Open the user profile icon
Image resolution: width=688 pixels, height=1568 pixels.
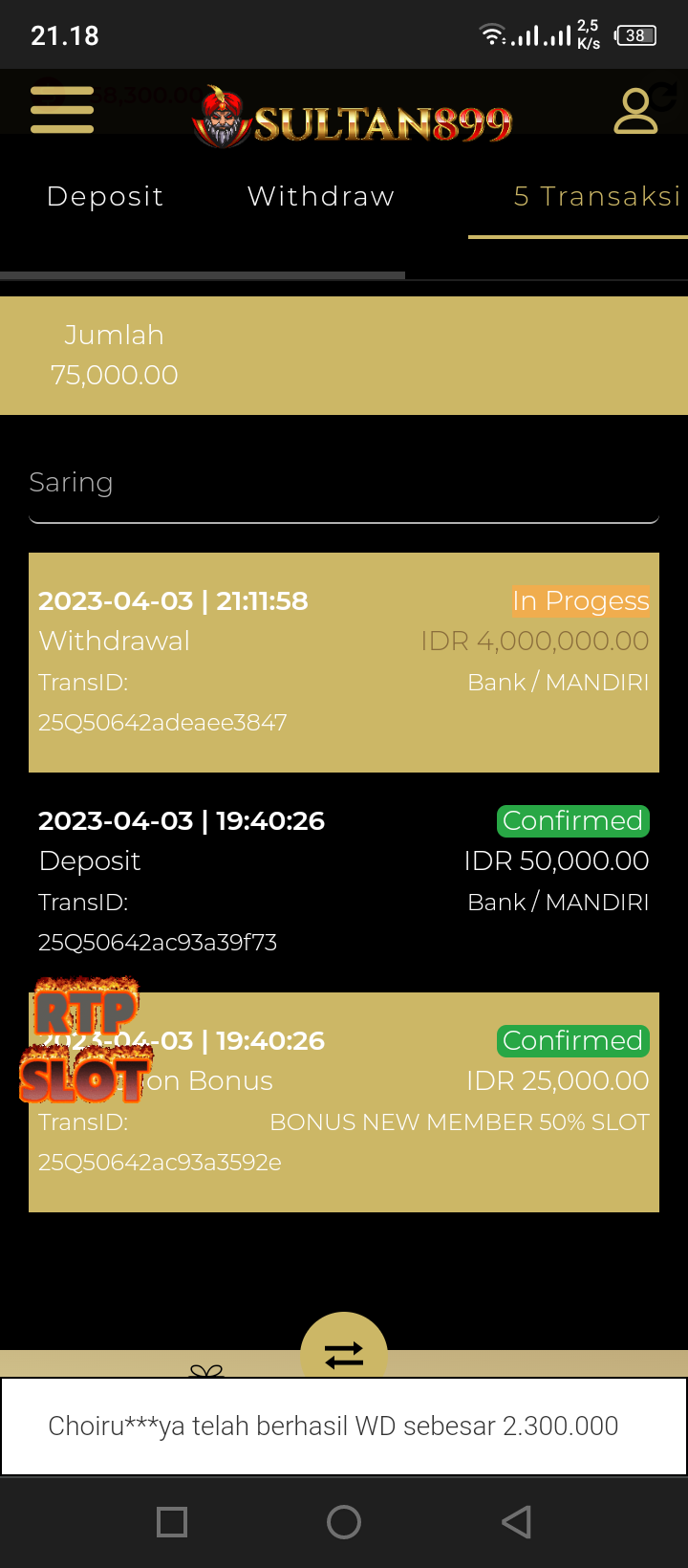coord(635,112)
